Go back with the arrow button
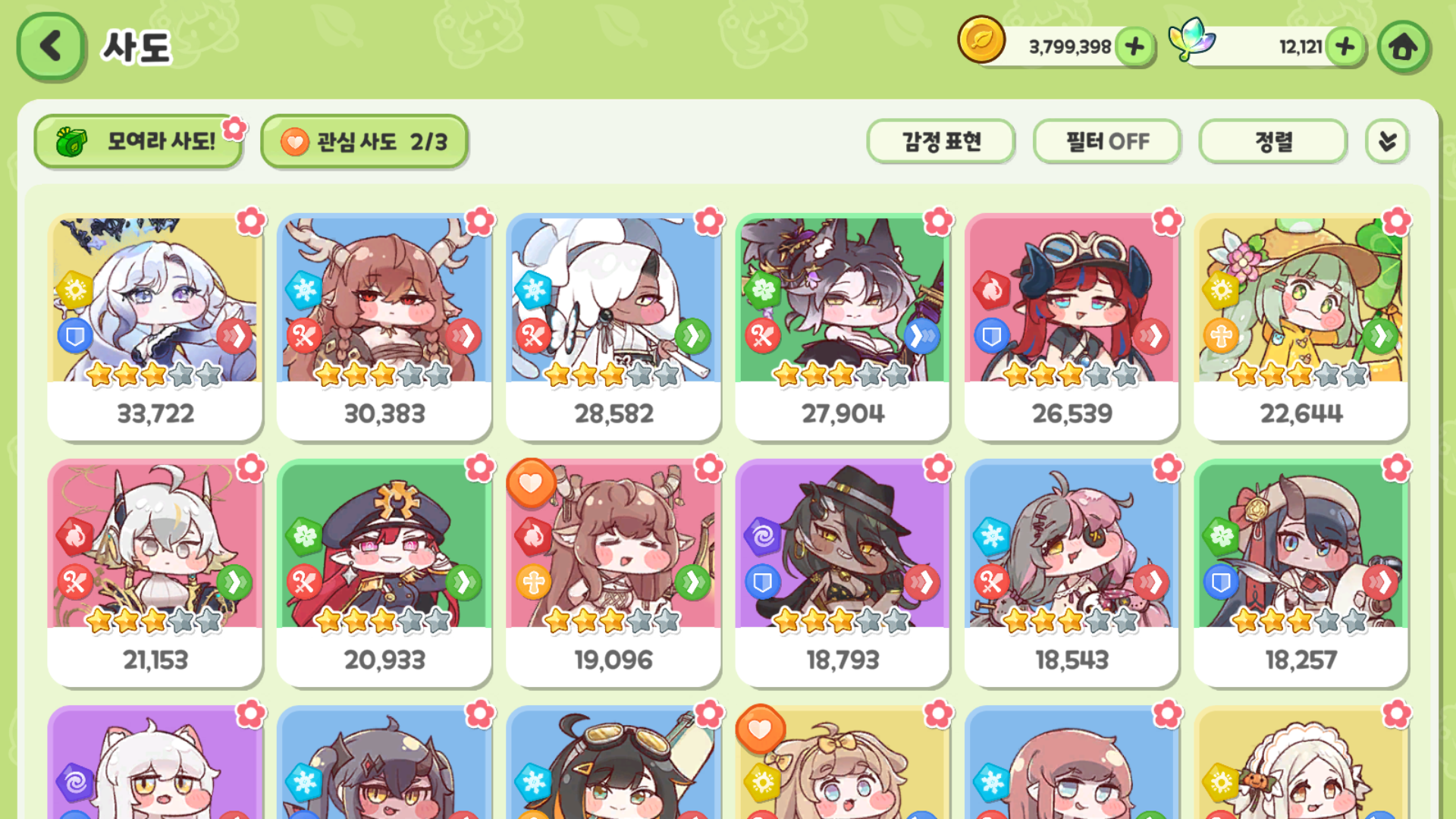Viewport: 1456px width, 819px height. (x=50, y=46)
